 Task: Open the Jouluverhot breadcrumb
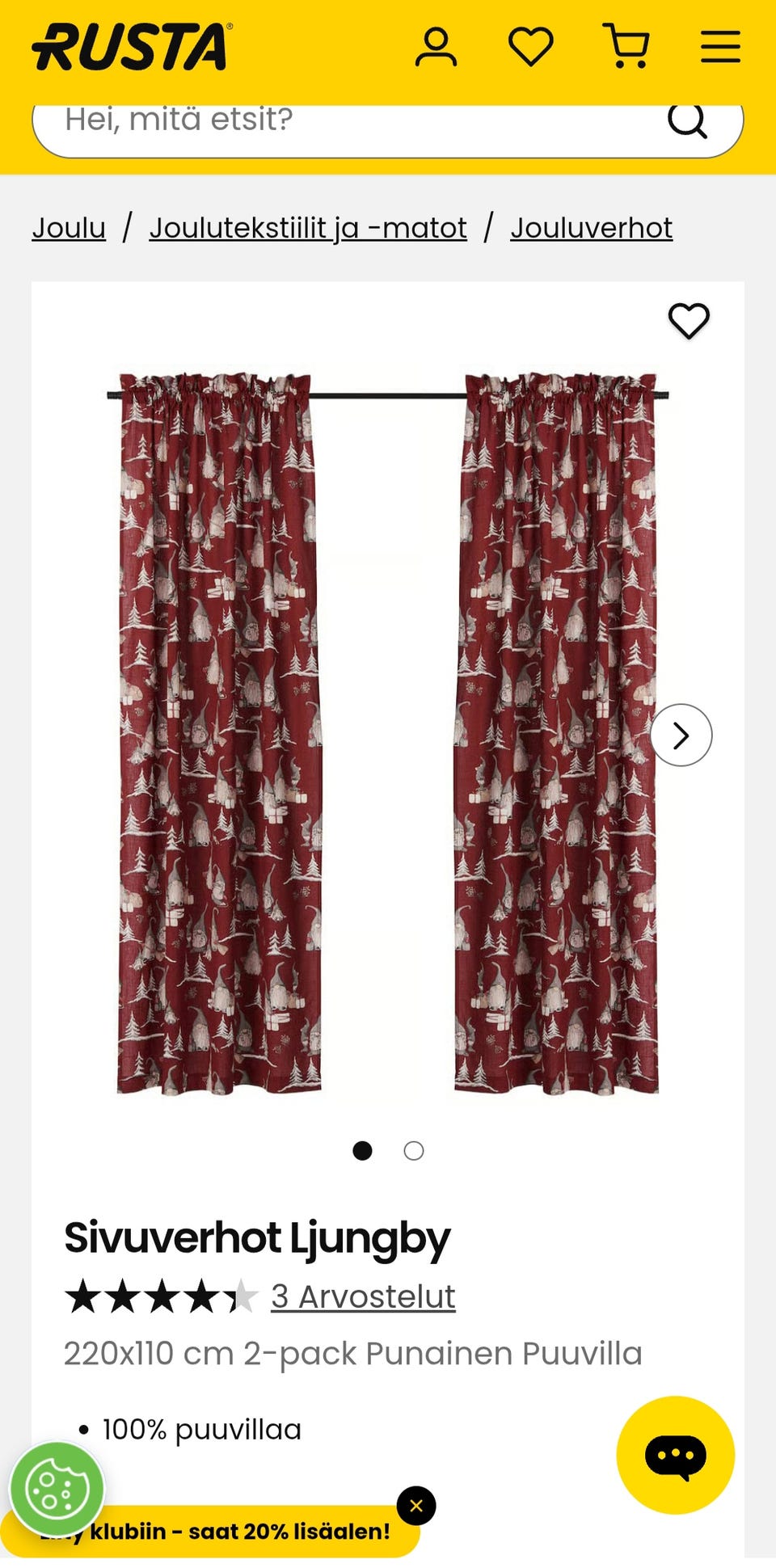(591, 228)
